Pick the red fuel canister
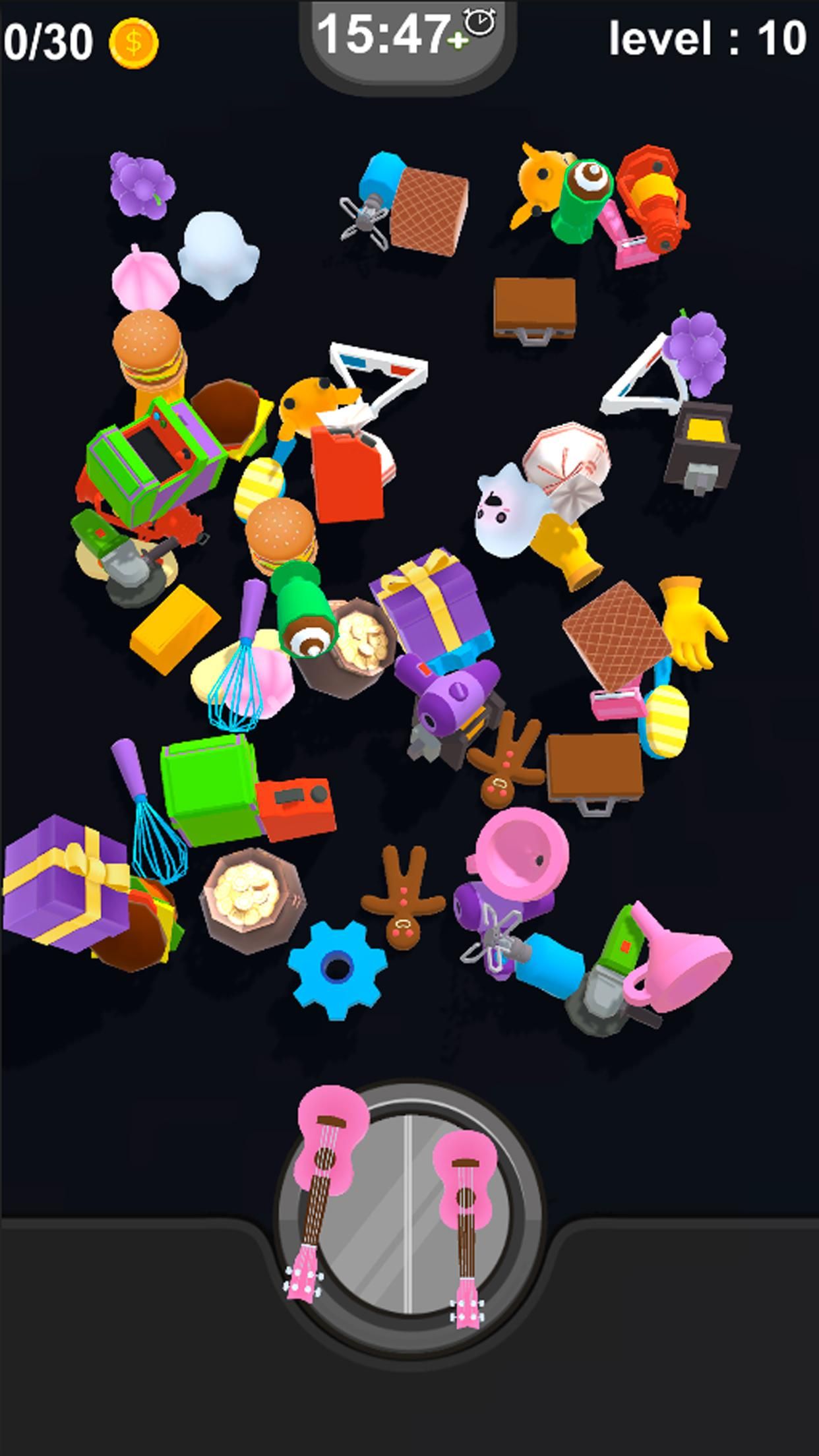Screen dimensions: 819x1456 (x=346, y=474)
